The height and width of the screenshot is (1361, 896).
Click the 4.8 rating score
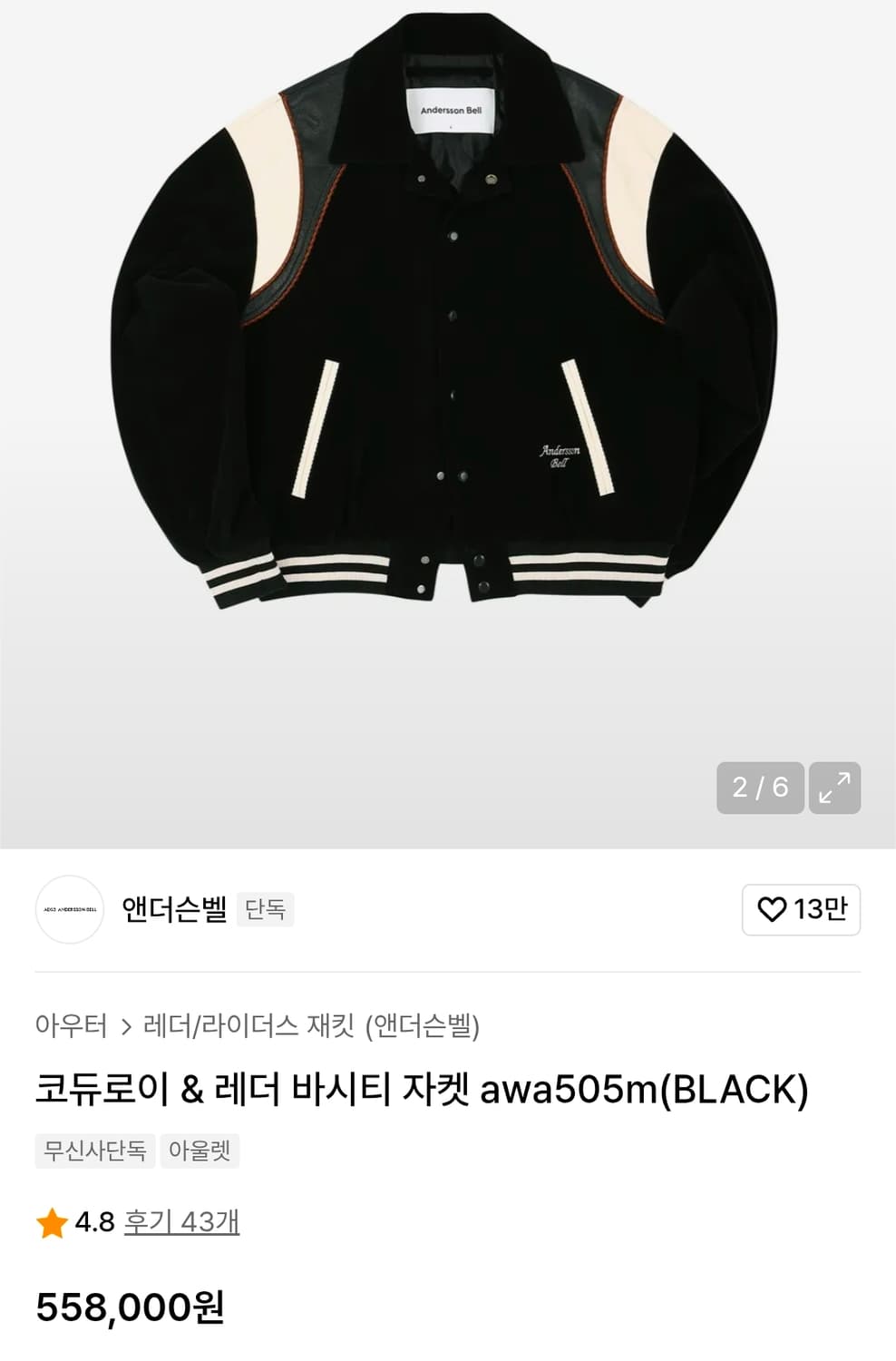[95, 1223]
